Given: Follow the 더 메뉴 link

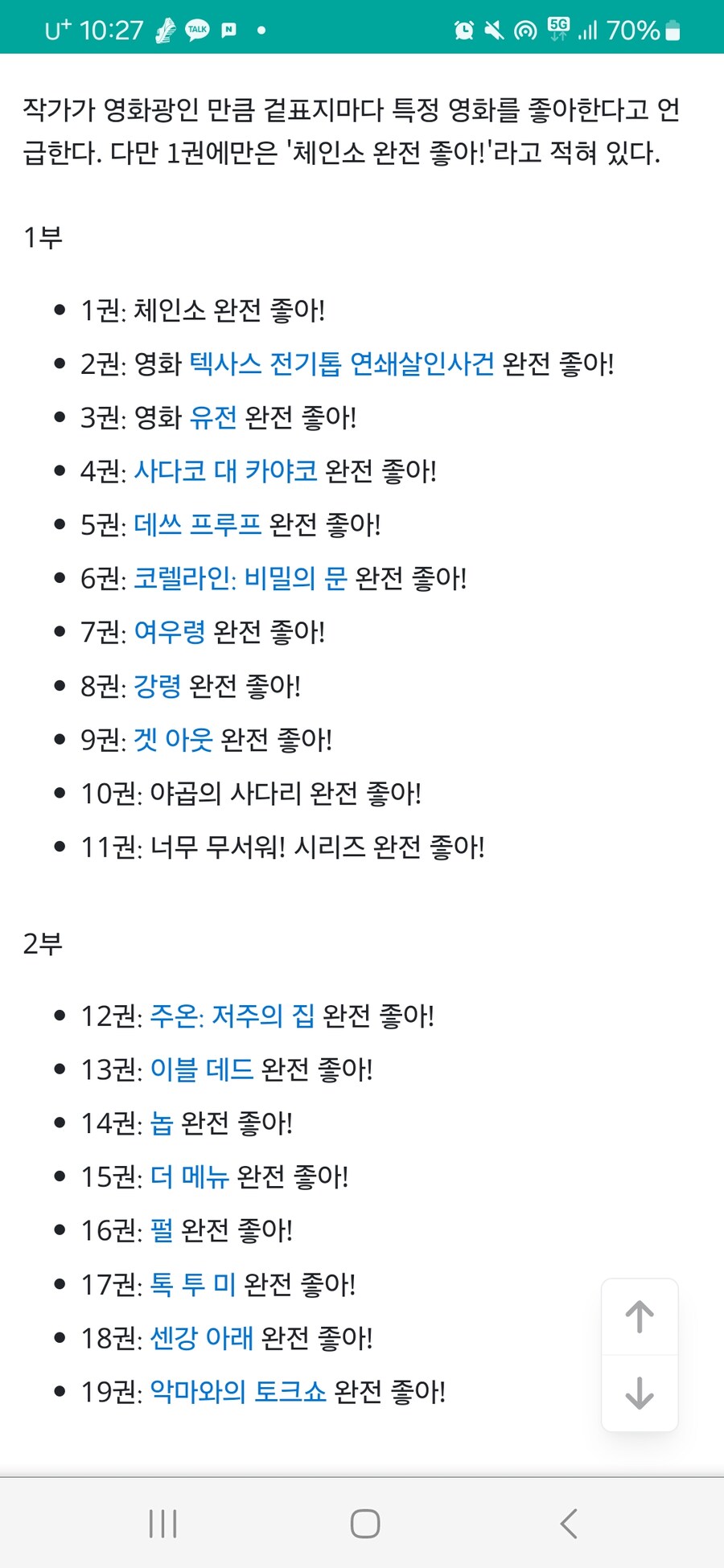Looking at the screenshot, I should 189,1177.
